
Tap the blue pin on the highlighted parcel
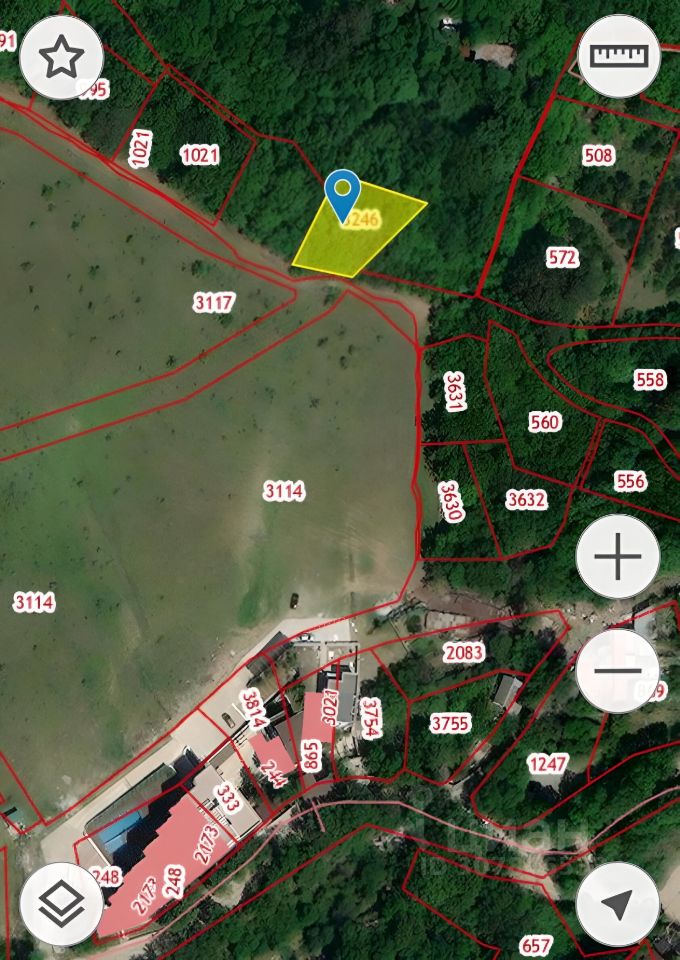(x=343, y=192)
